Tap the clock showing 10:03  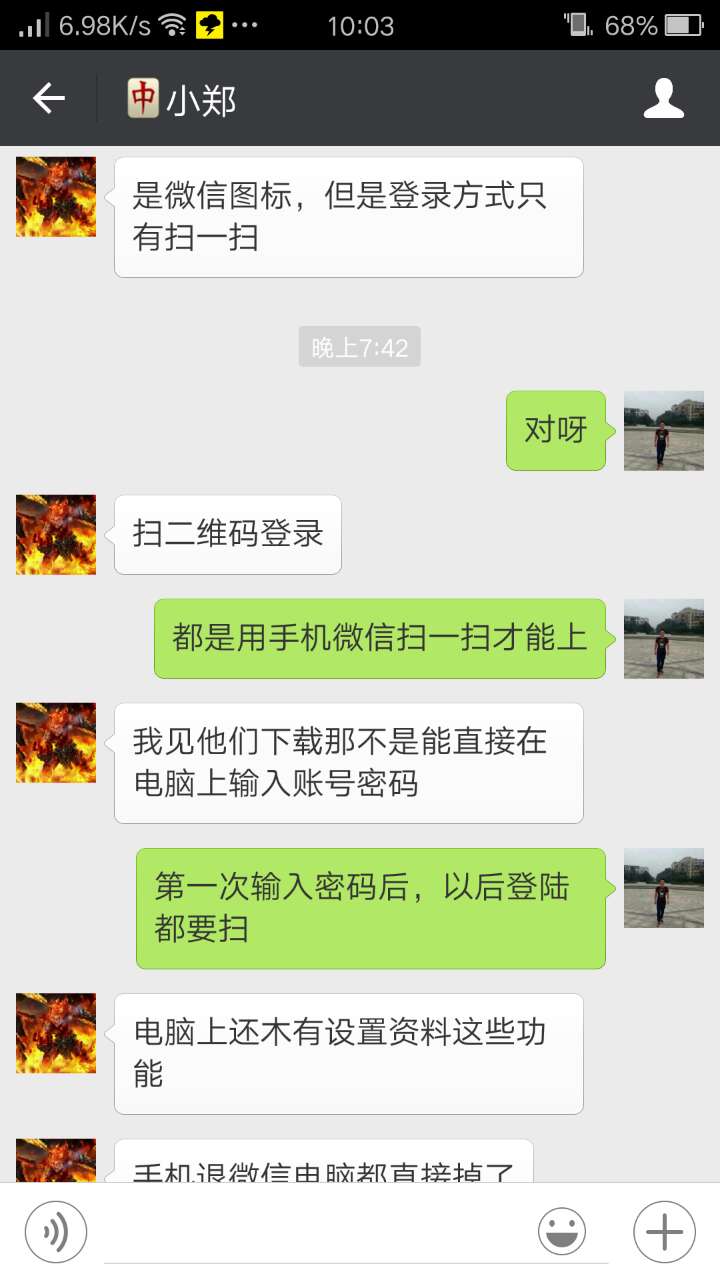click(360, 25)
